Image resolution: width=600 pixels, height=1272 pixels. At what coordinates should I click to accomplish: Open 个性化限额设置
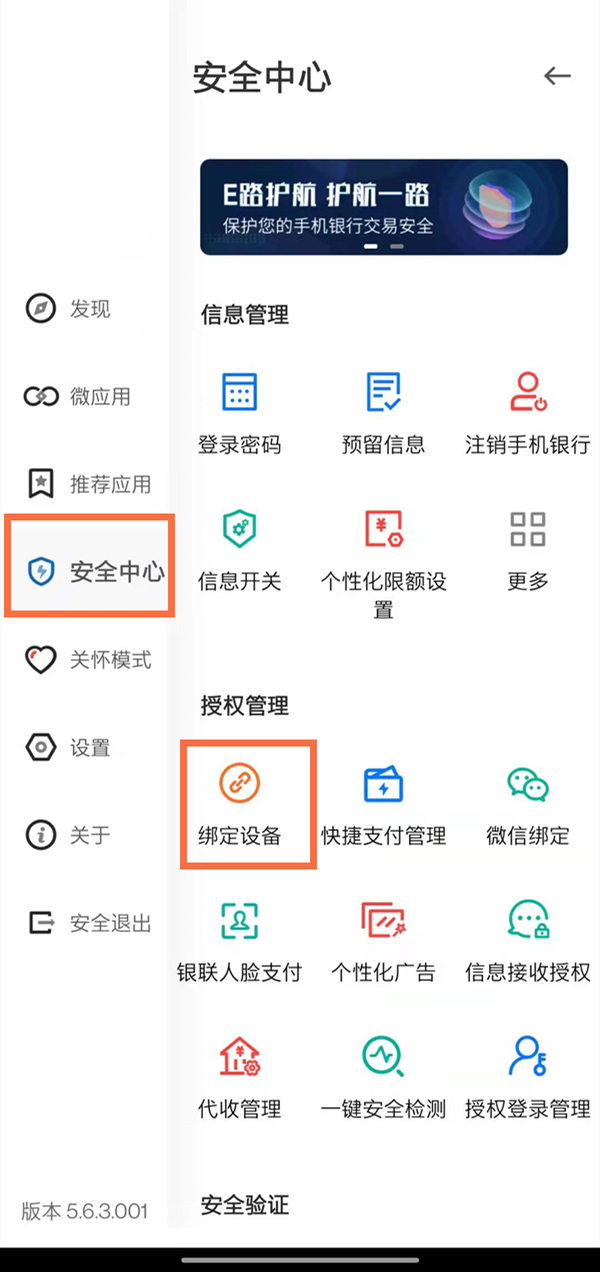[x=383, y=560]
